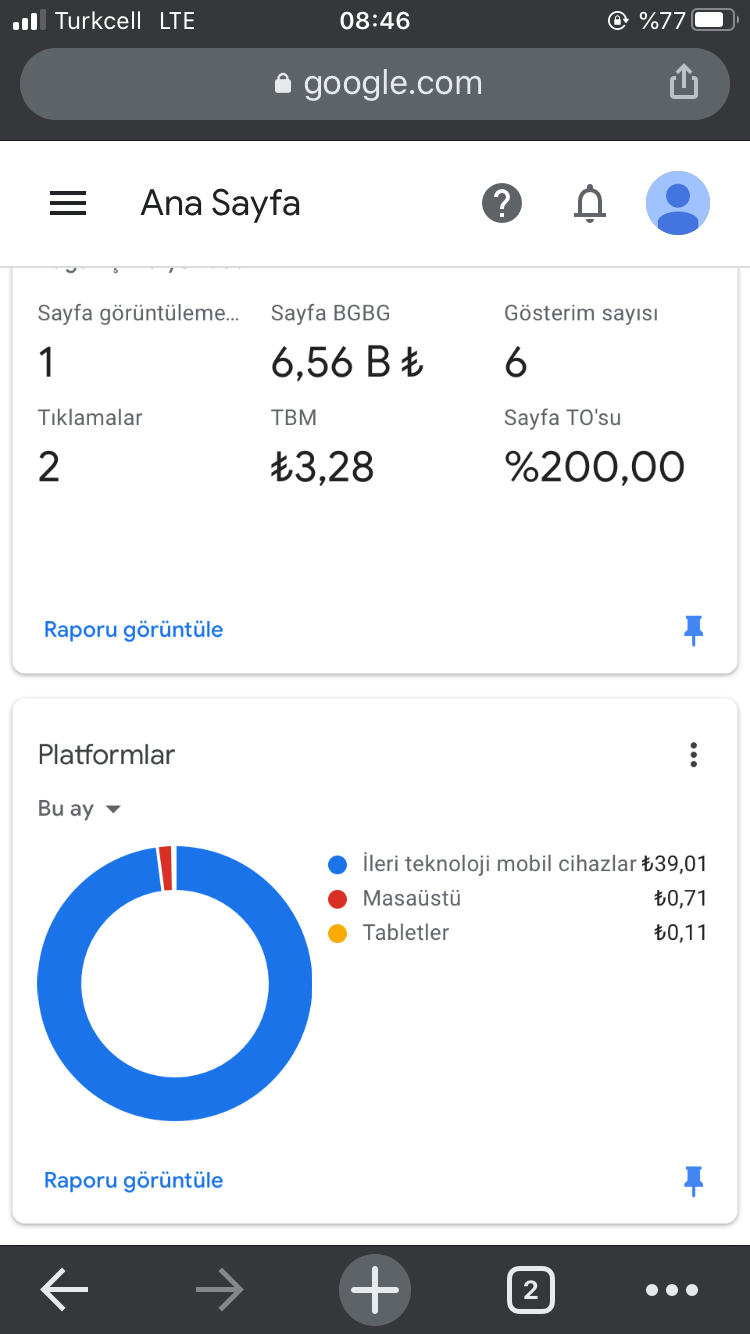View report link under page stats card
This screenshot has height=1334, width=750.
pos(133,630)
